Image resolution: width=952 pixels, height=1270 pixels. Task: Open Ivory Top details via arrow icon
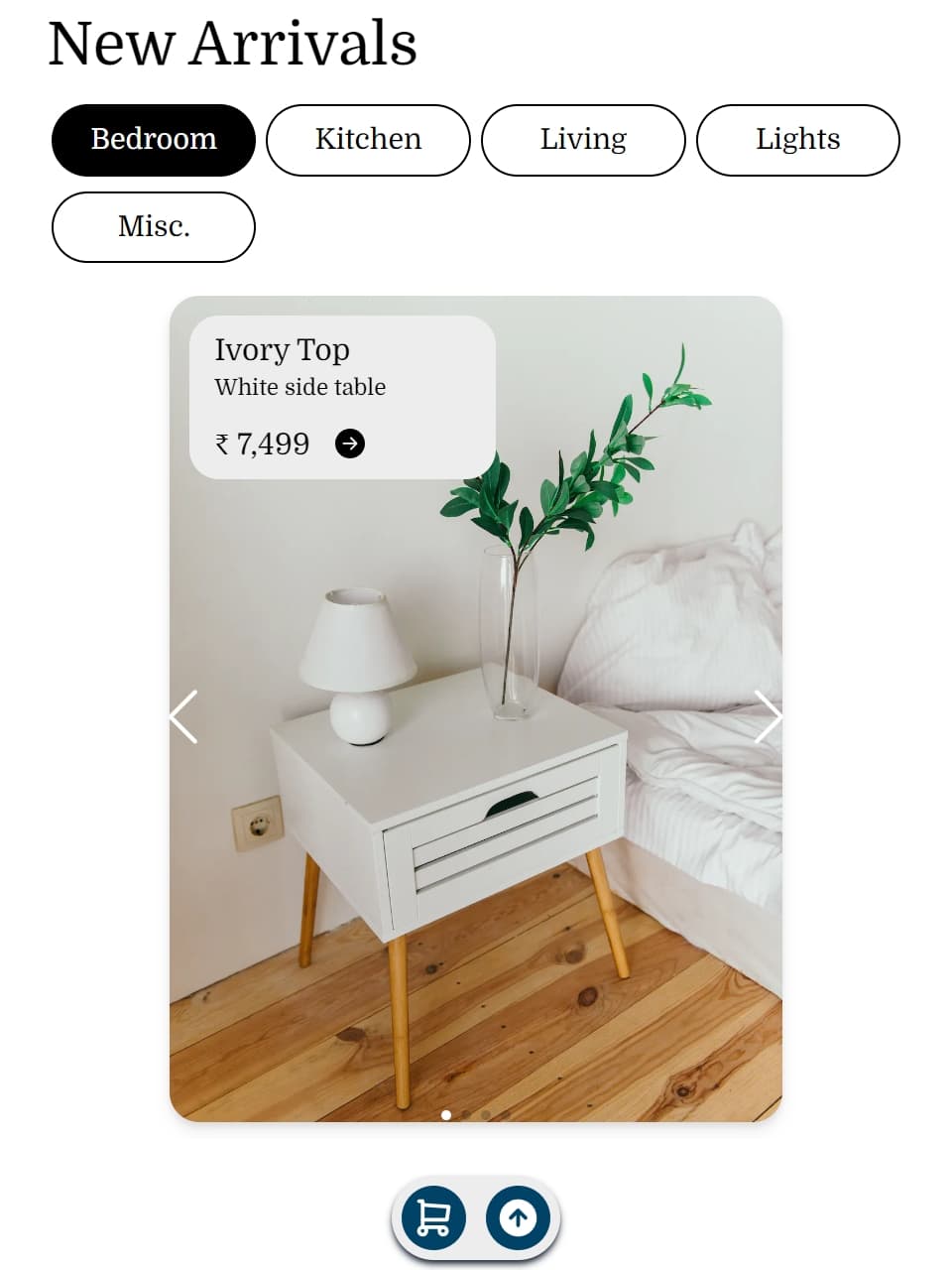pos(349,444)
